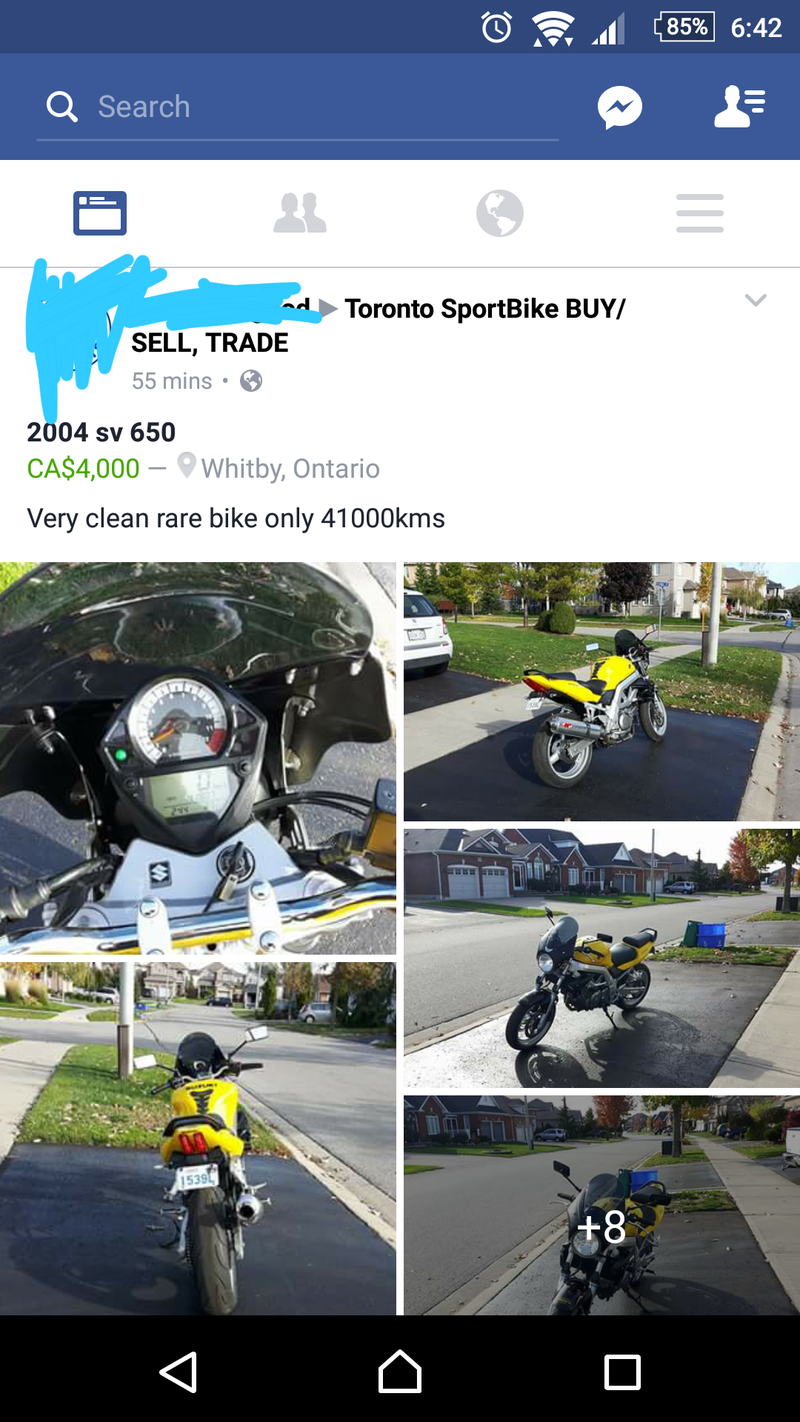View the +8 more photos tile
800x1422 pixels.
(x=601, y=1204)
